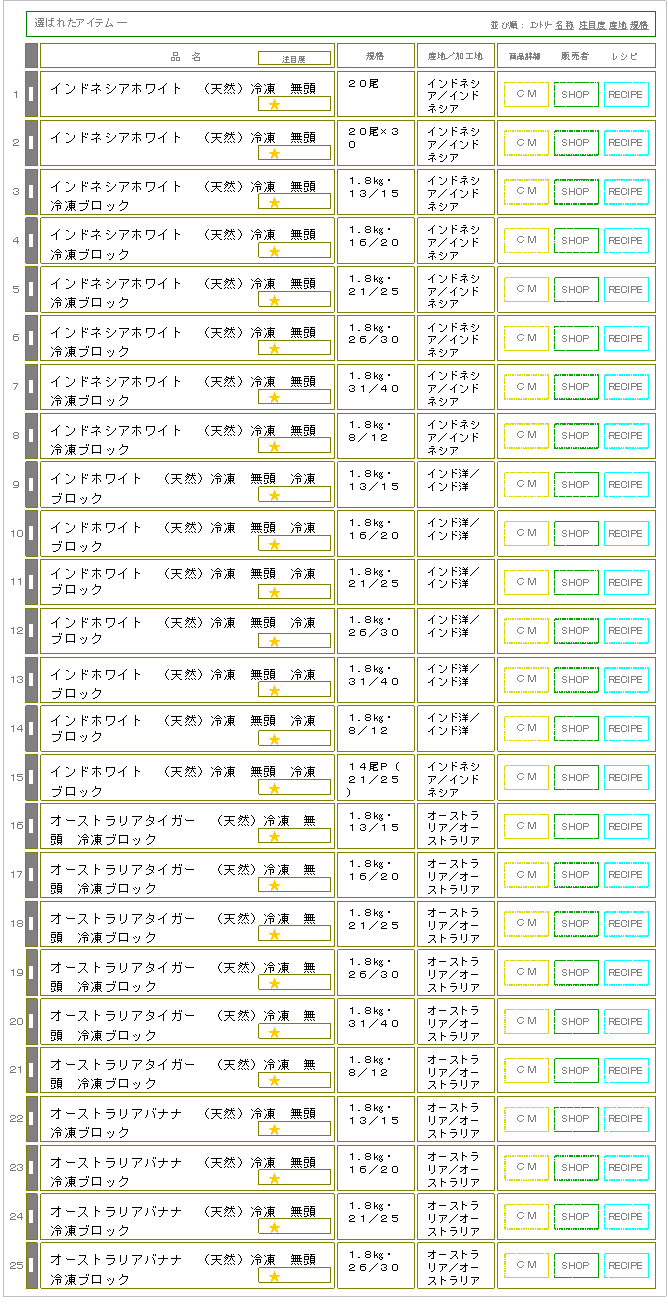View RECIPE for row 20 オーストラリアタイガー 31/40
The width and height of the screenshot is (668, 1305).
pyautogui.click(x=626, y=1022)
